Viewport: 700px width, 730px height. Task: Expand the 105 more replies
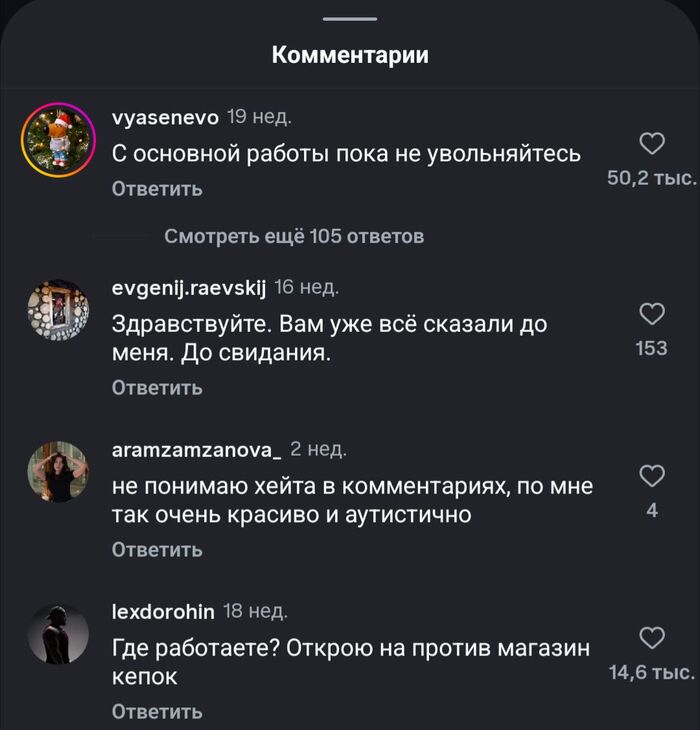pyautogui.click(x=294, y=236)
